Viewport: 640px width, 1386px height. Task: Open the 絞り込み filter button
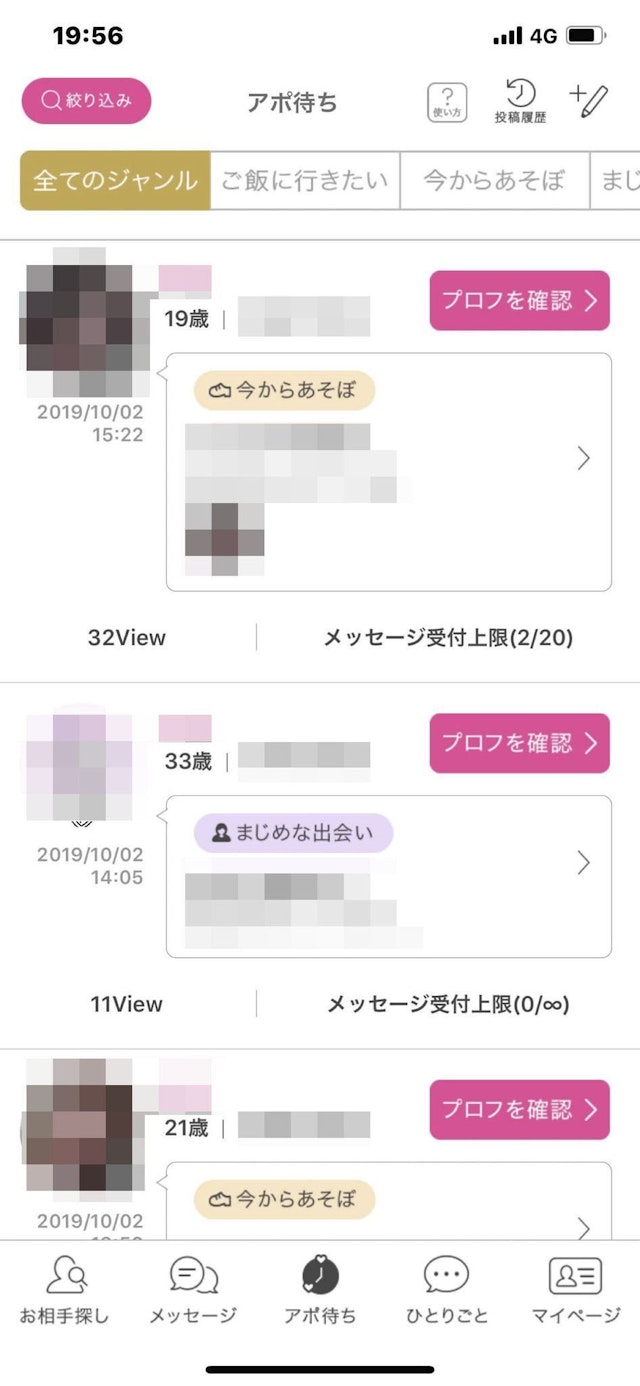(86, 101)
